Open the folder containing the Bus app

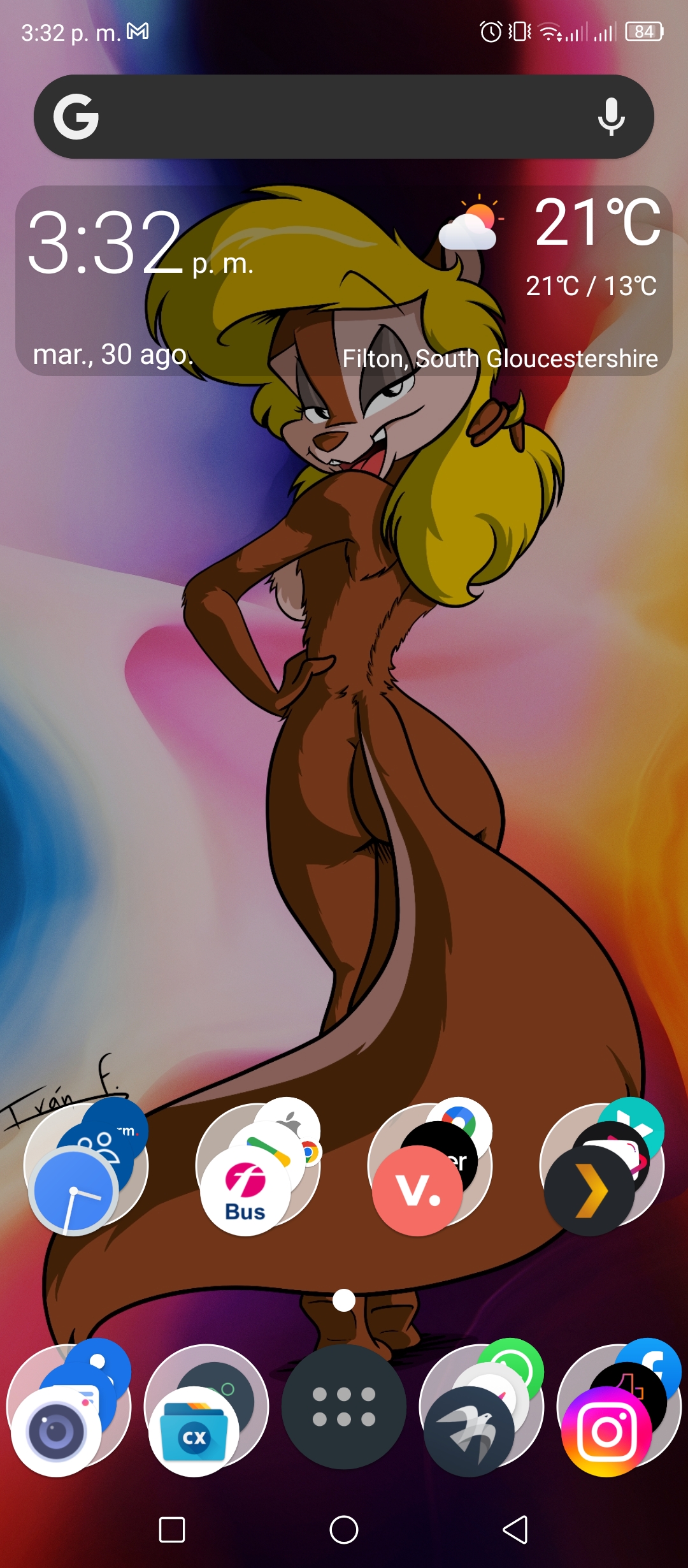[258, 1166]
